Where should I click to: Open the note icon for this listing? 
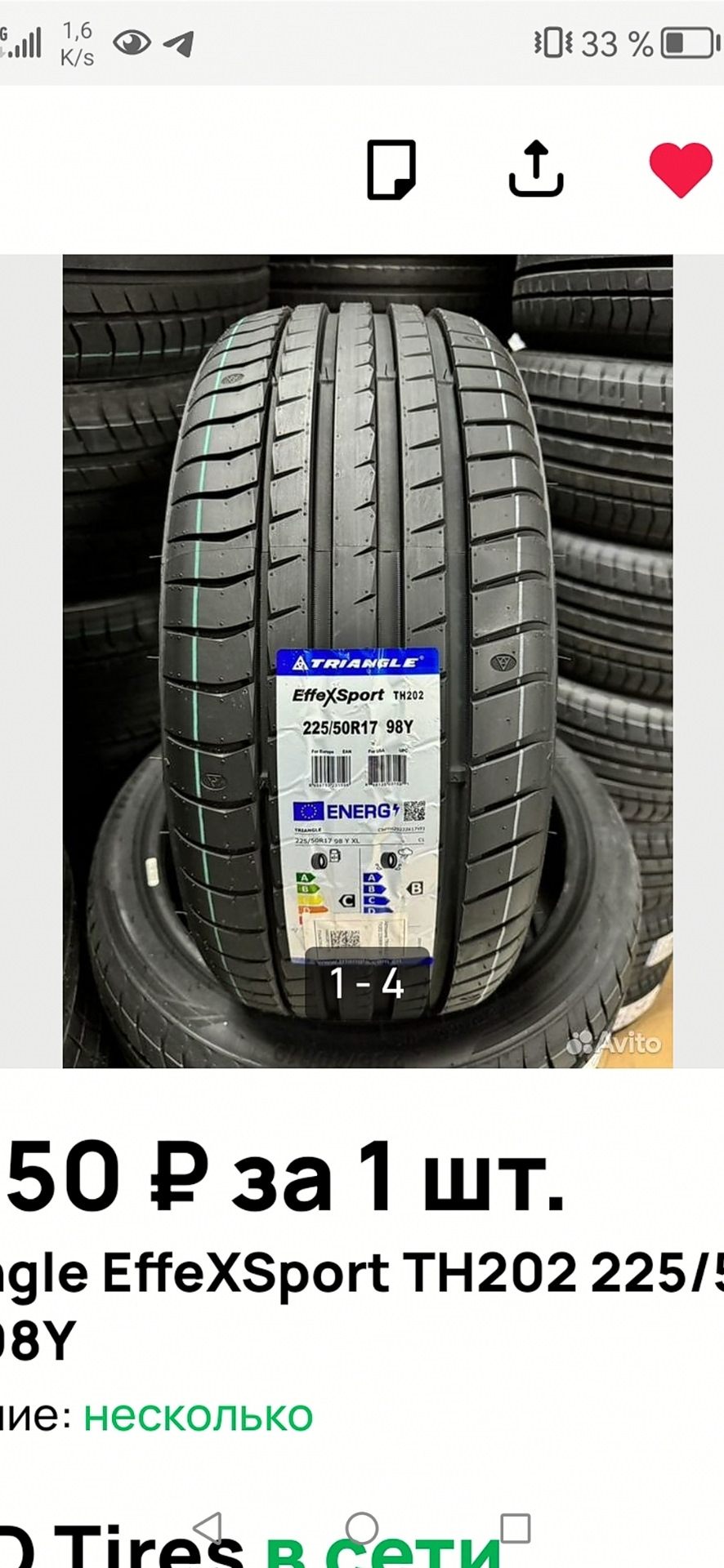pyautogui.click(x=391, y=170)
